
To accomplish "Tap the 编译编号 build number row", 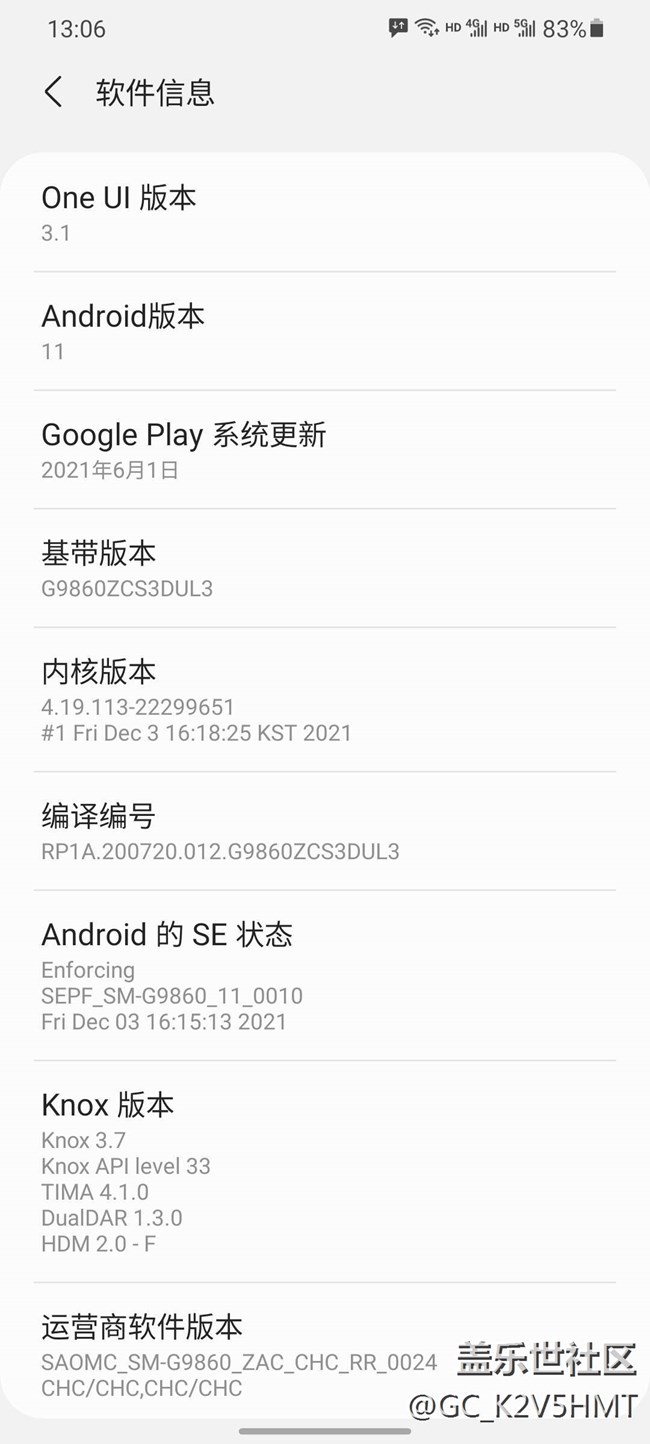I will [324, 832].
